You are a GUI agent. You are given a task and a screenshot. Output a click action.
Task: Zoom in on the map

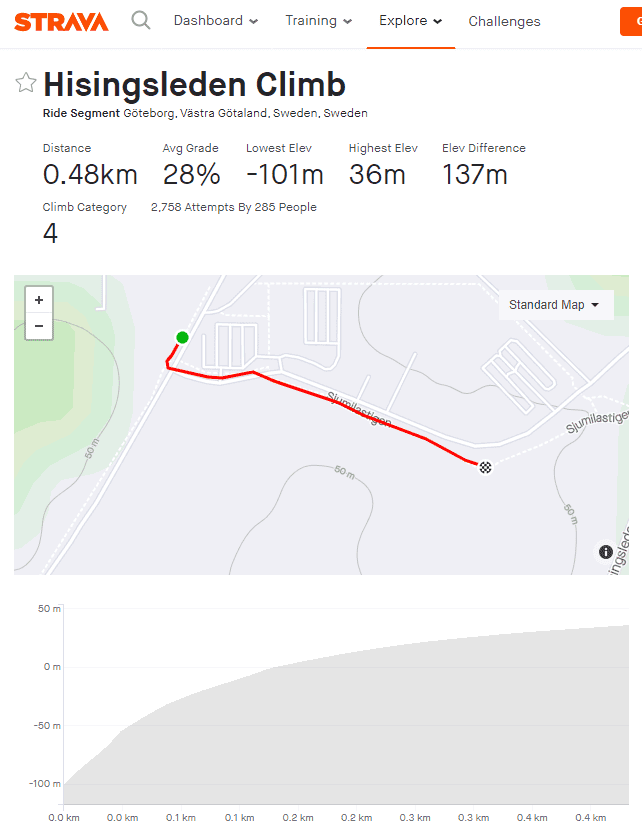[39, 299]
